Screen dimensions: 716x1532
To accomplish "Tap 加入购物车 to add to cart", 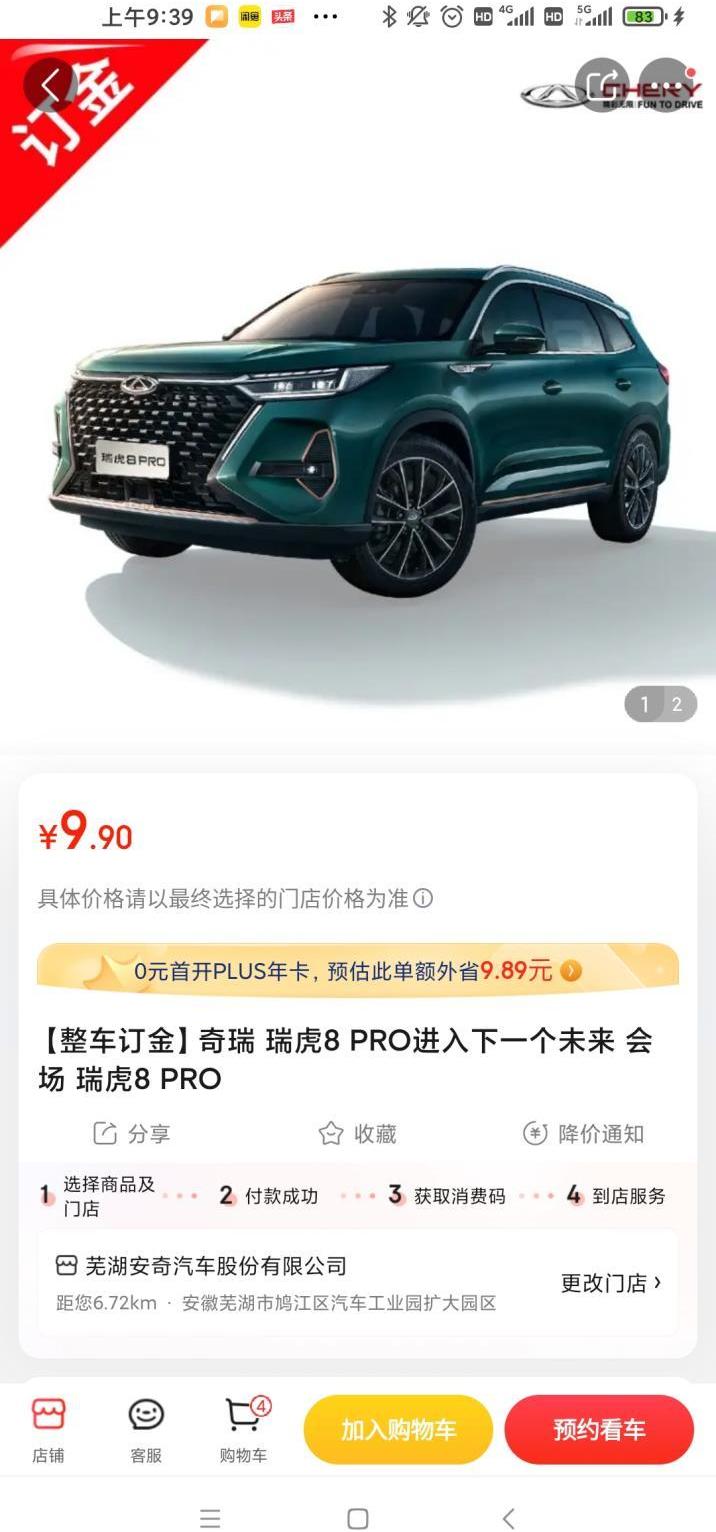I will click(x=398, y=1430).
